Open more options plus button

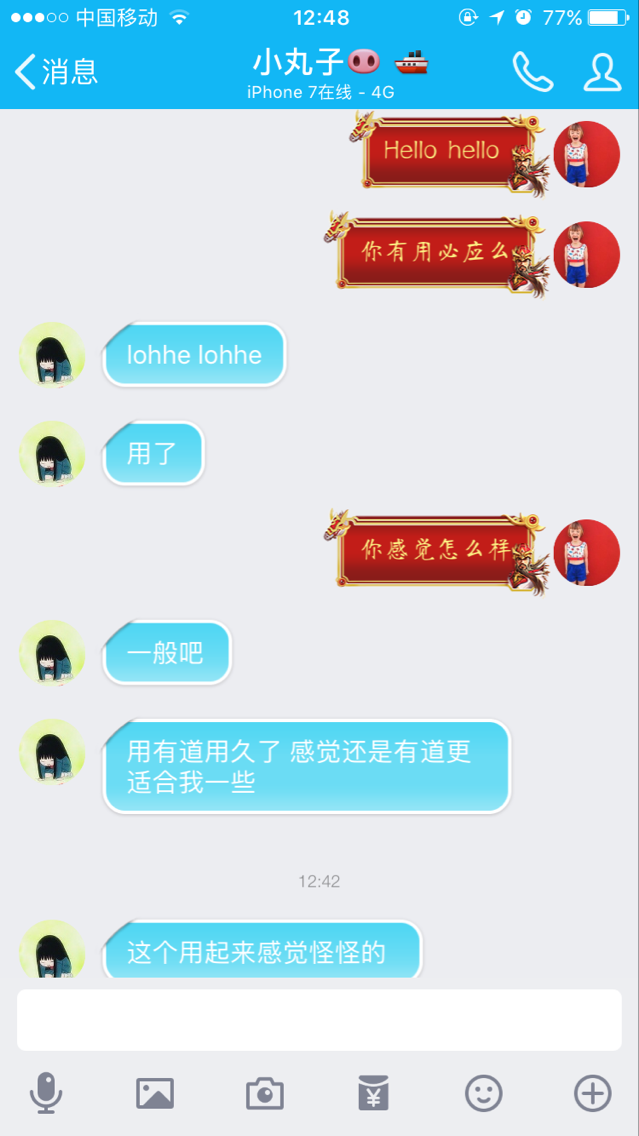592,1093
